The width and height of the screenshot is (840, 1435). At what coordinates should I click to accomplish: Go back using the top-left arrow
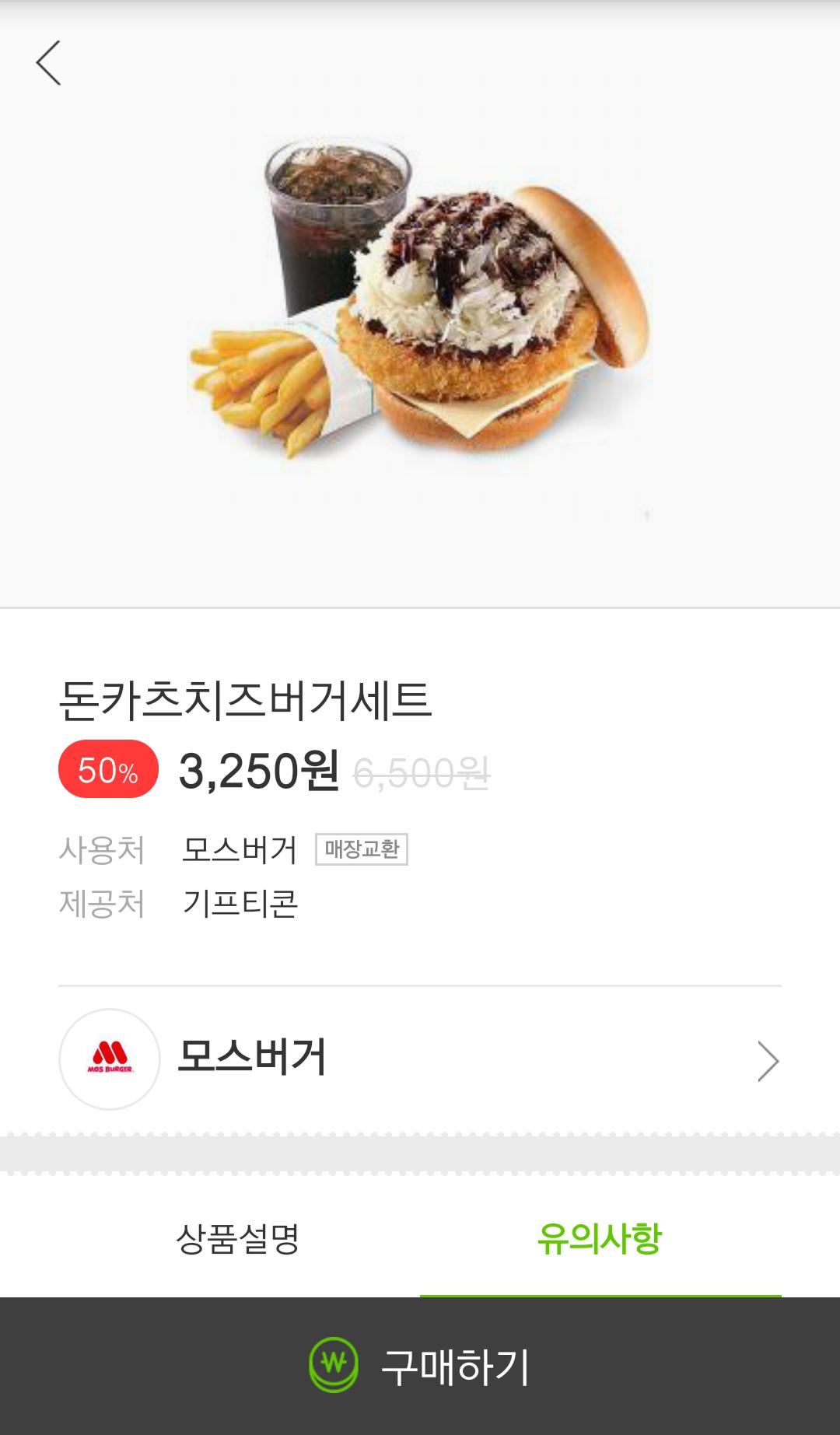coord(48,63)
